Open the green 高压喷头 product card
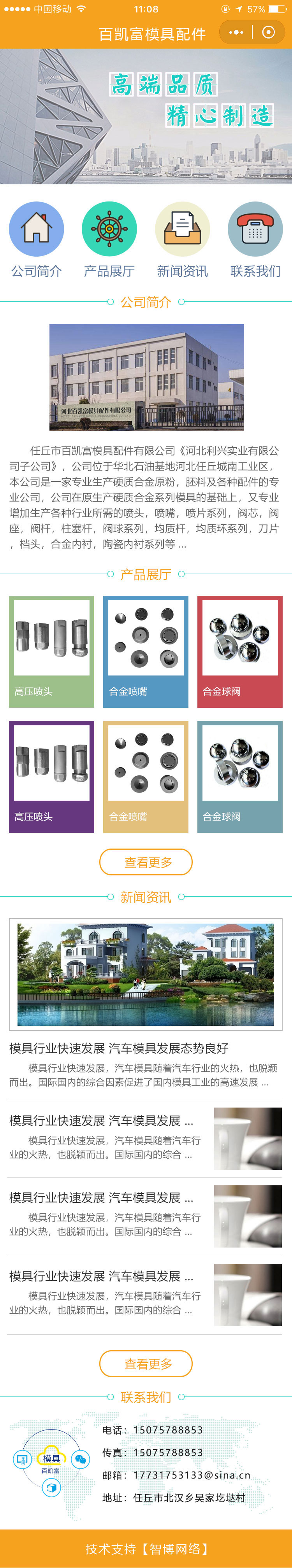The image size is (292, 1568). click(52, 651)
